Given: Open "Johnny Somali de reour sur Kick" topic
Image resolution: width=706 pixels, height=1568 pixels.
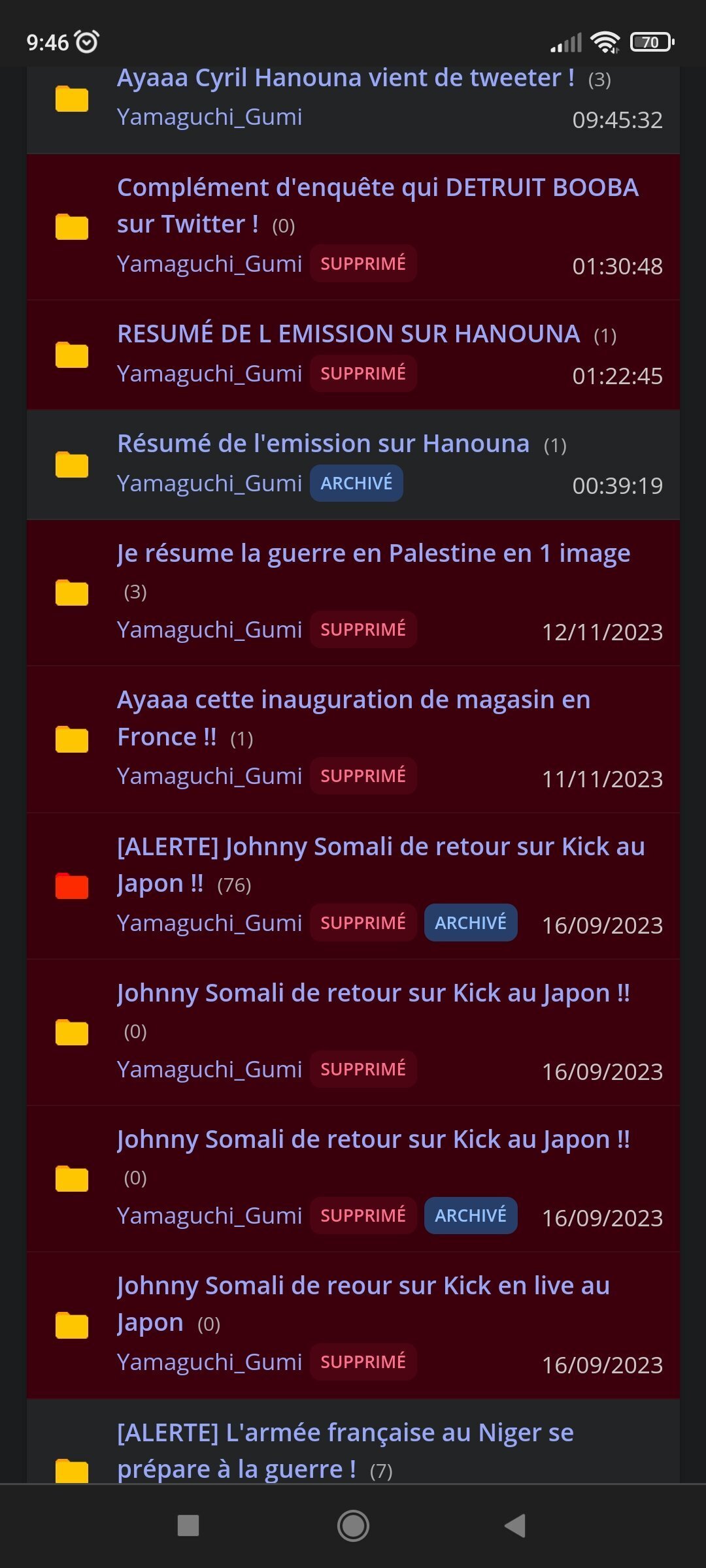Looking at the screenshot, I should pyautogui.click(x=363, y=1303).
